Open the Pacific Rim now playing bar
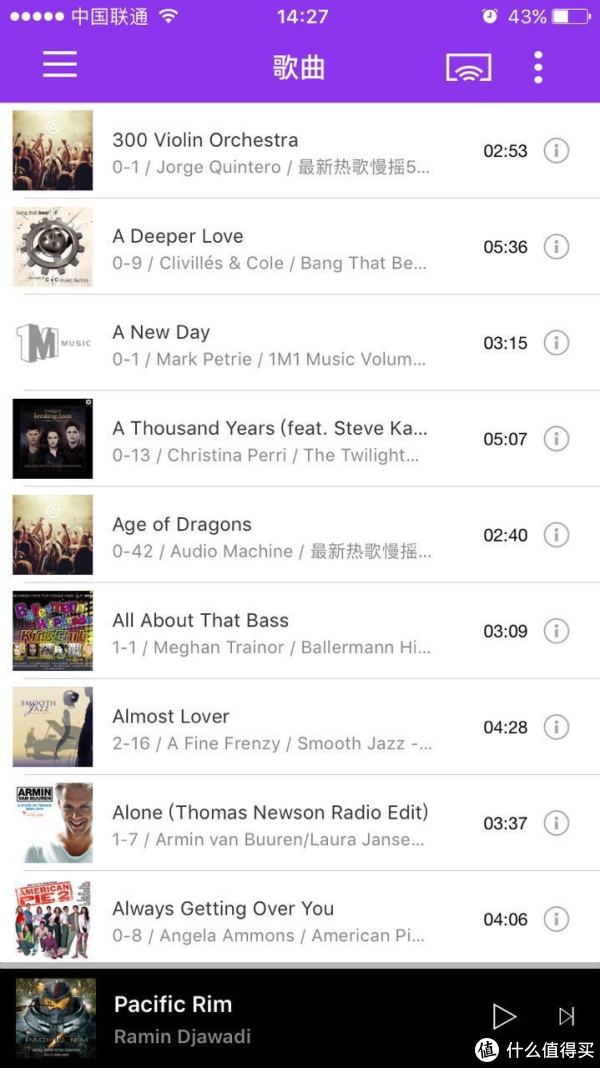 click(250, 1018)
